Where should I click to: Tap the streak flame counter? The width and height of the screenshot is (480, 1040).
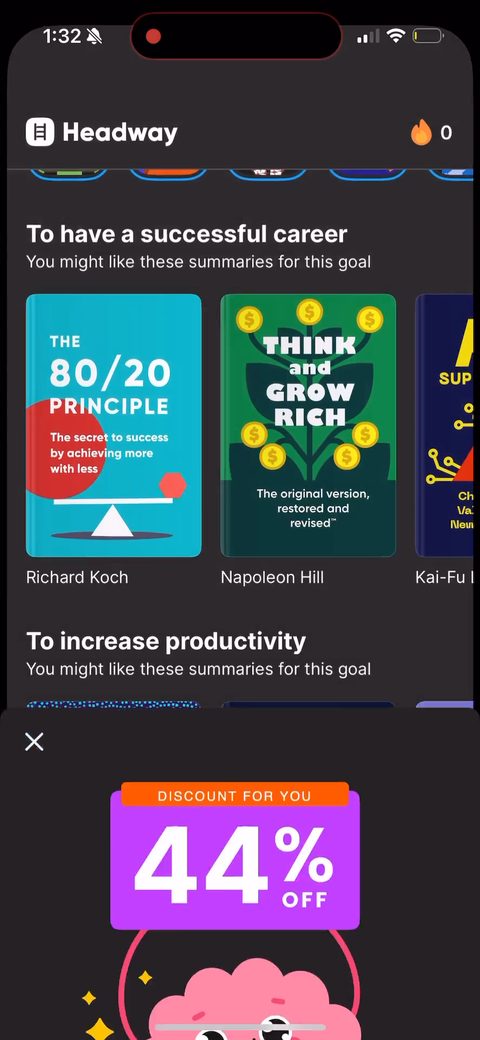pyautogui.click(x=432, y=133)
